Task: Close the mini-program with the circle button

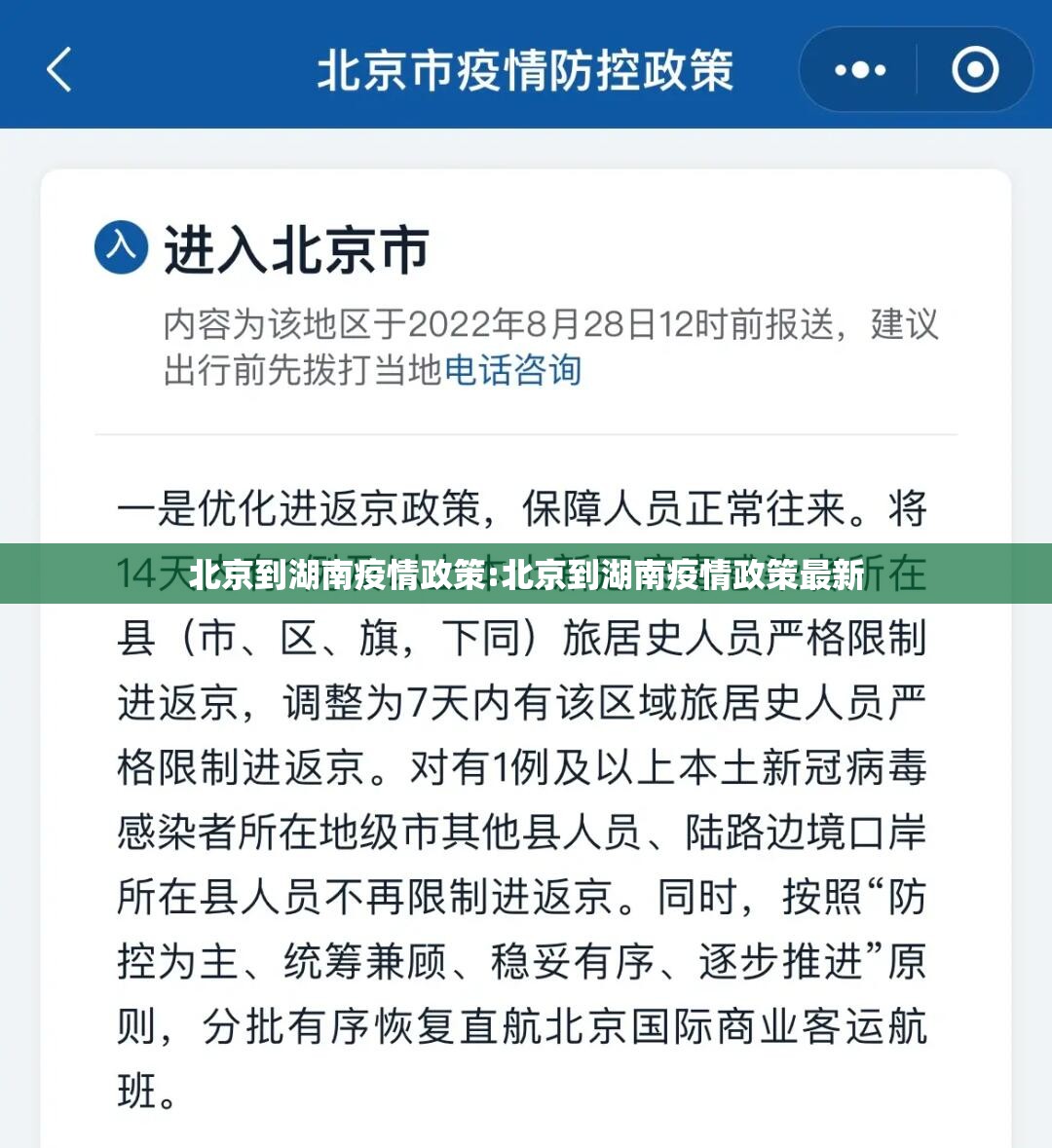Action: 975,70
